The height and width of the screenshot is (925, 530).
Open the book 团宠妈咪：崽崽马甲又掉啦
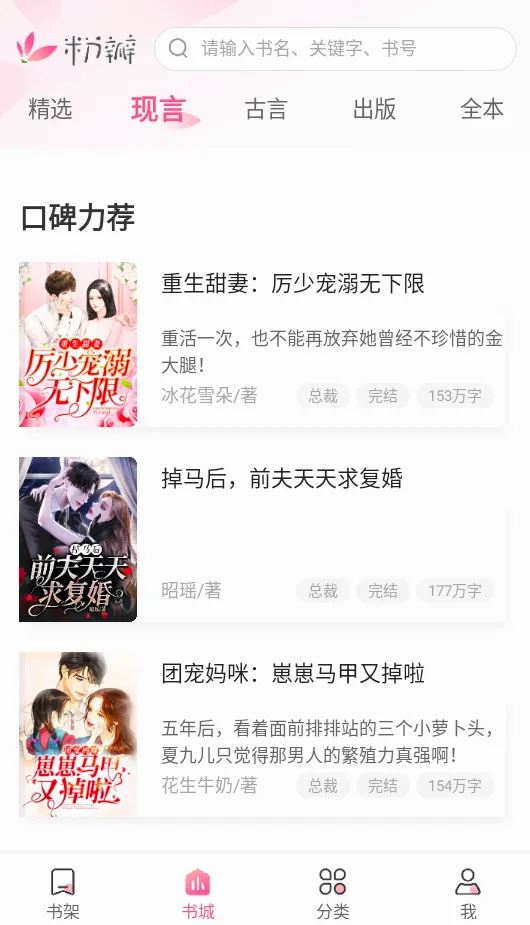[x=262, y=734]
